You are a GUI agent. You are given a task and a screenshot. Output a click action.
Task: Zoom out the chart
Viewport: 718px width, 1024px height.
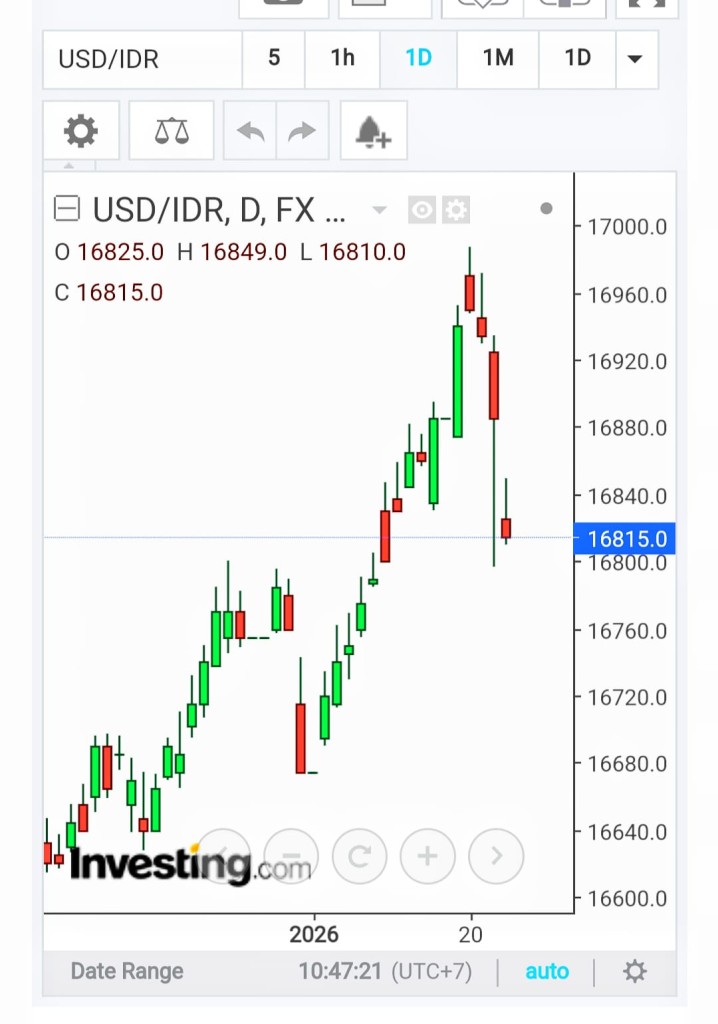tap(291, 856)
